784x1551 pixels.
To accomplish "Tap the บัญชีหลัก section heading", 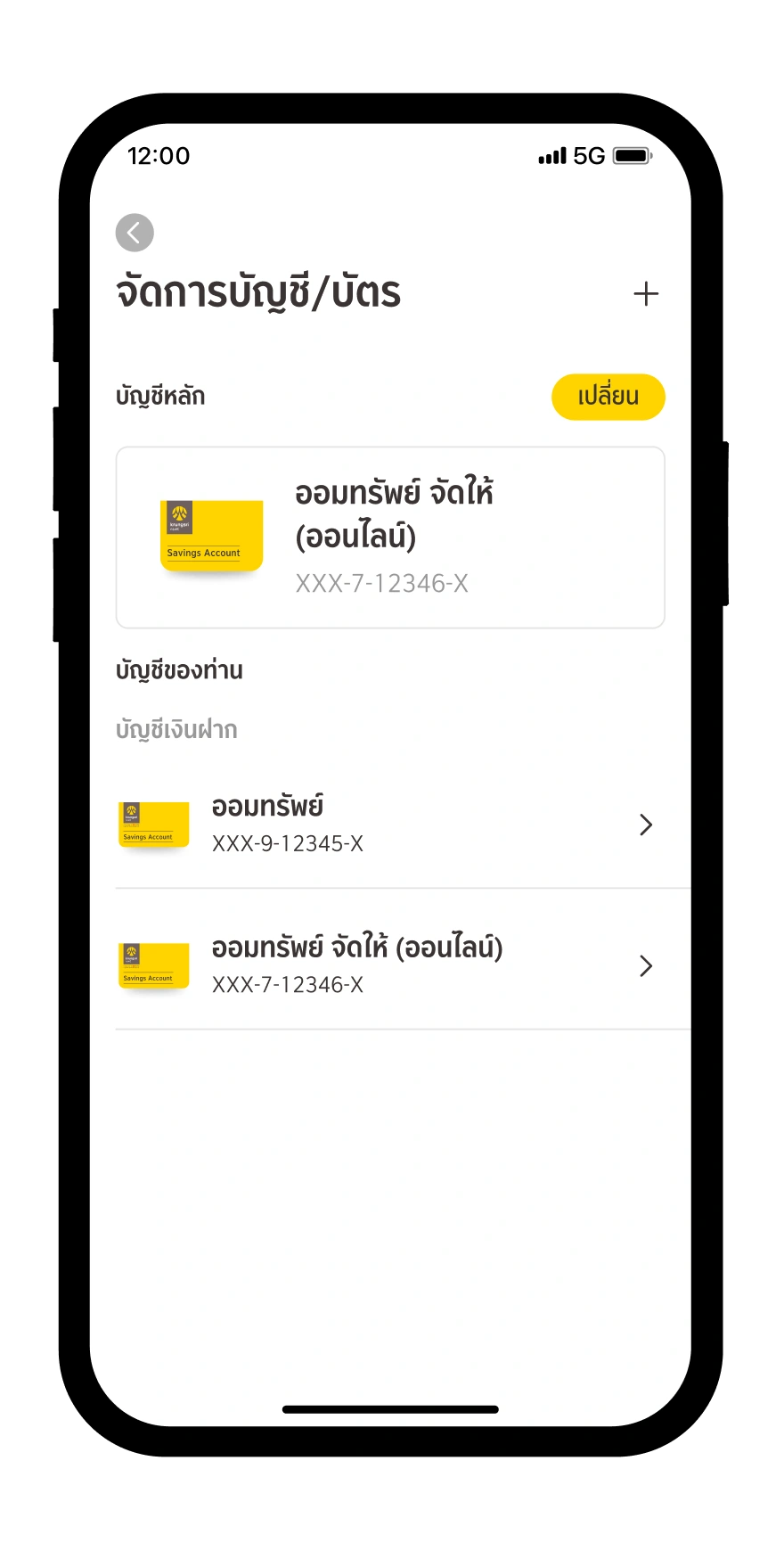I will 162,396.
